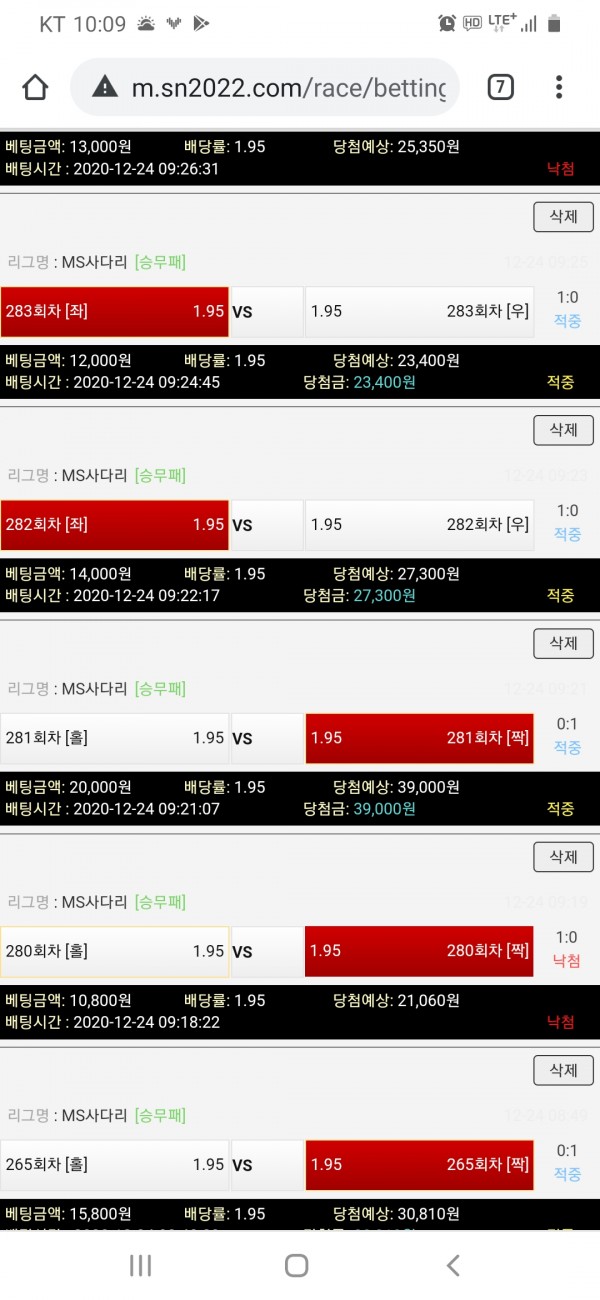
Task: Delete the 282회차 betting record
Action: [x=563, y=430]
